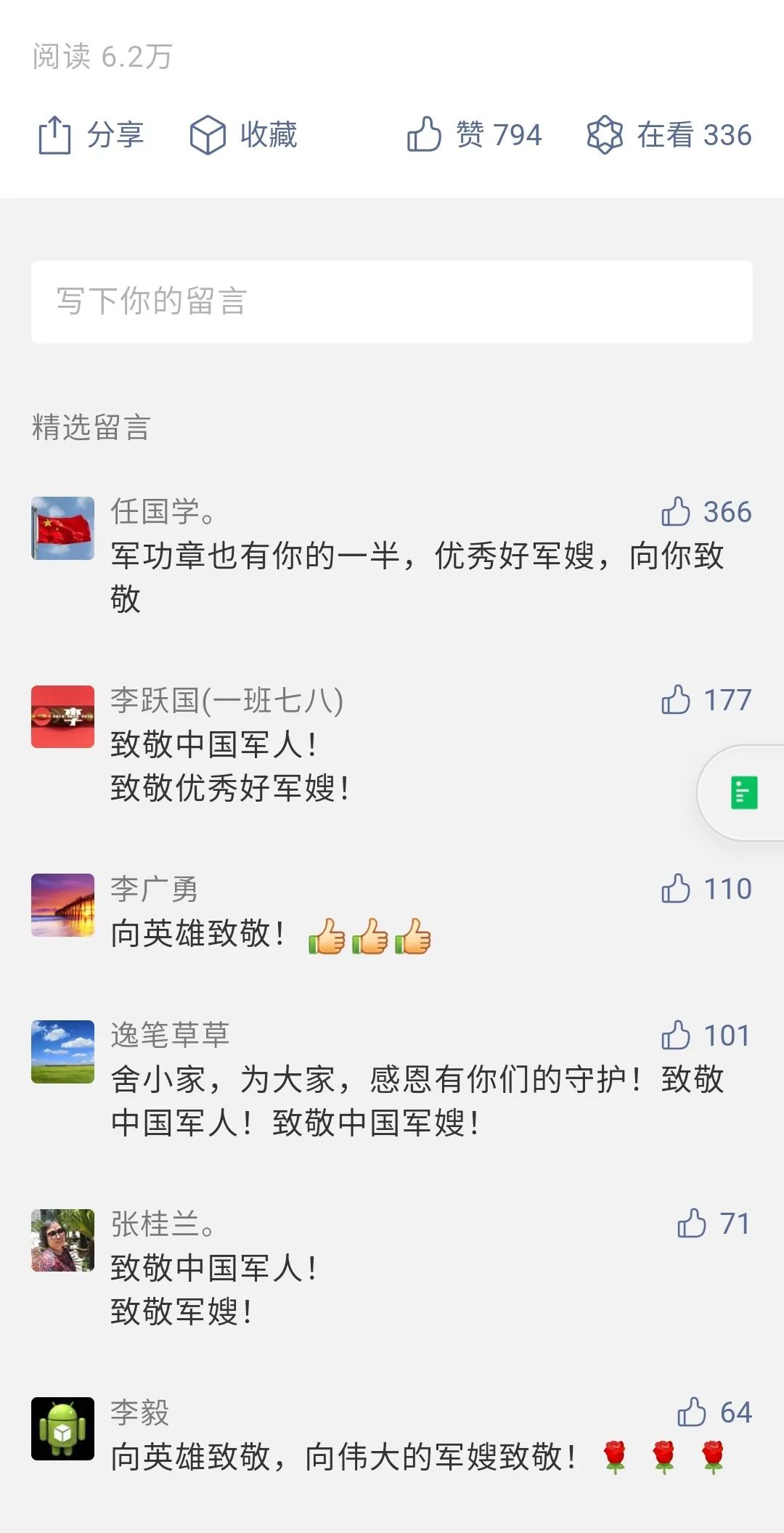The image size is (784, 1533).
Task: Save the article with 收藏
Action: pyautogui.click(x=243, y=135)
